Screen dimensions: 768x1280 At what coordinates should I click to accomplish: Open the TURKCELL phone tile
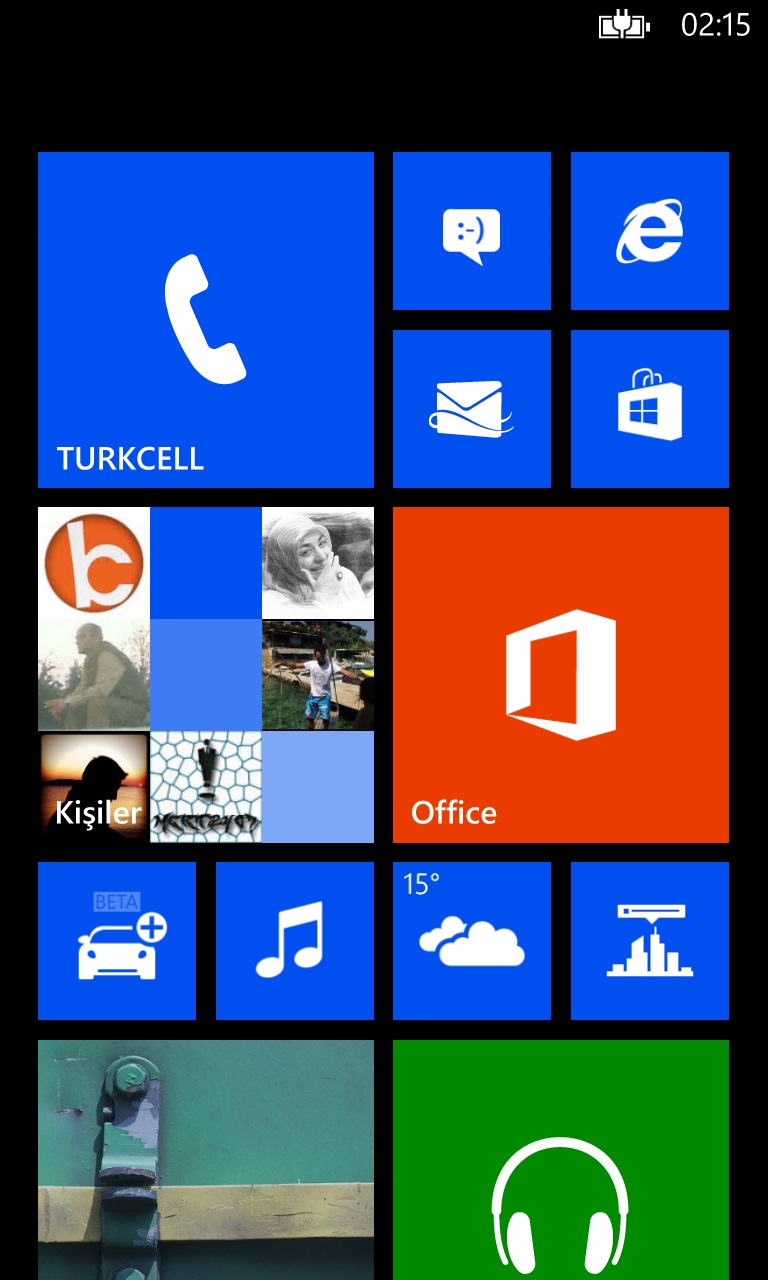pos(206,320)
